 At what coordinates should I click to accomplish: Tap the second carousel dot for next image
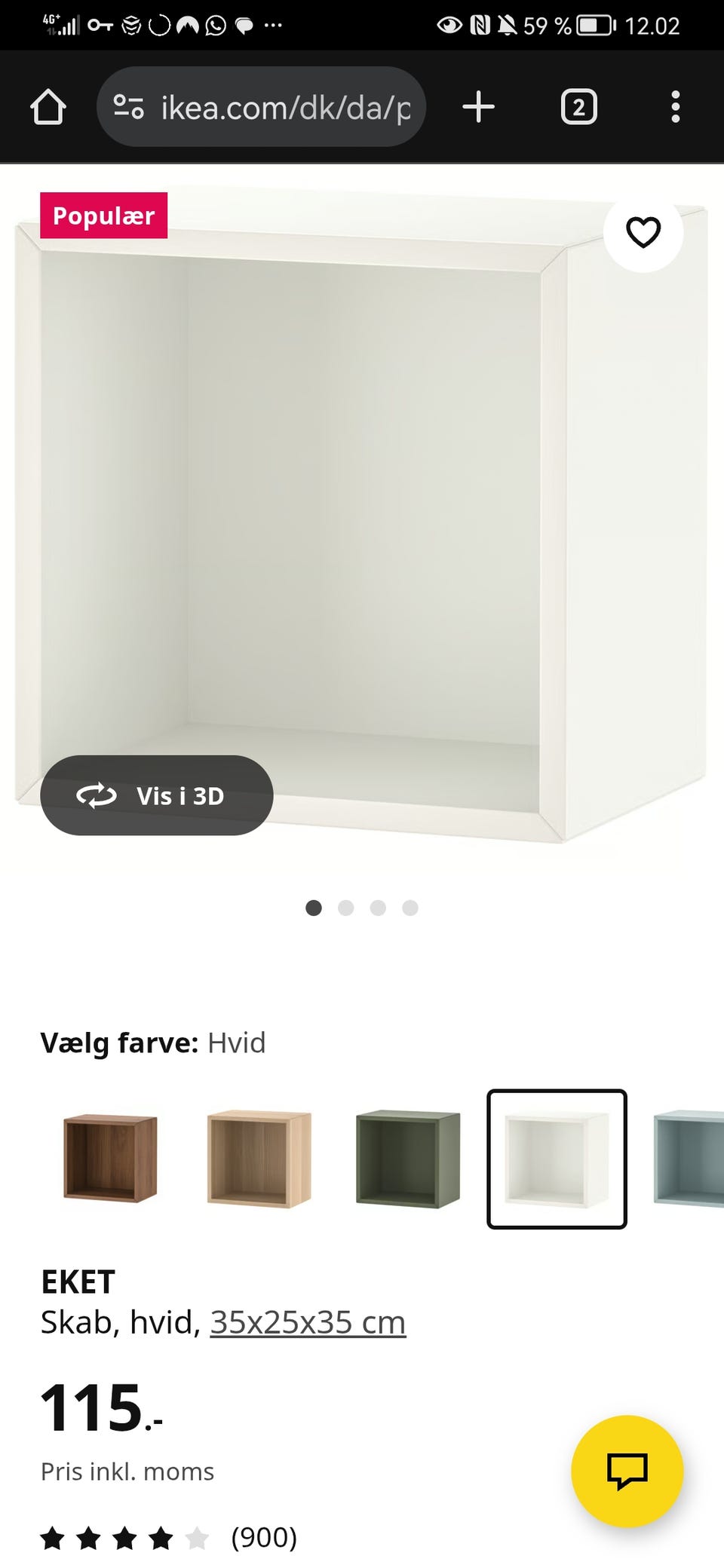347,908
